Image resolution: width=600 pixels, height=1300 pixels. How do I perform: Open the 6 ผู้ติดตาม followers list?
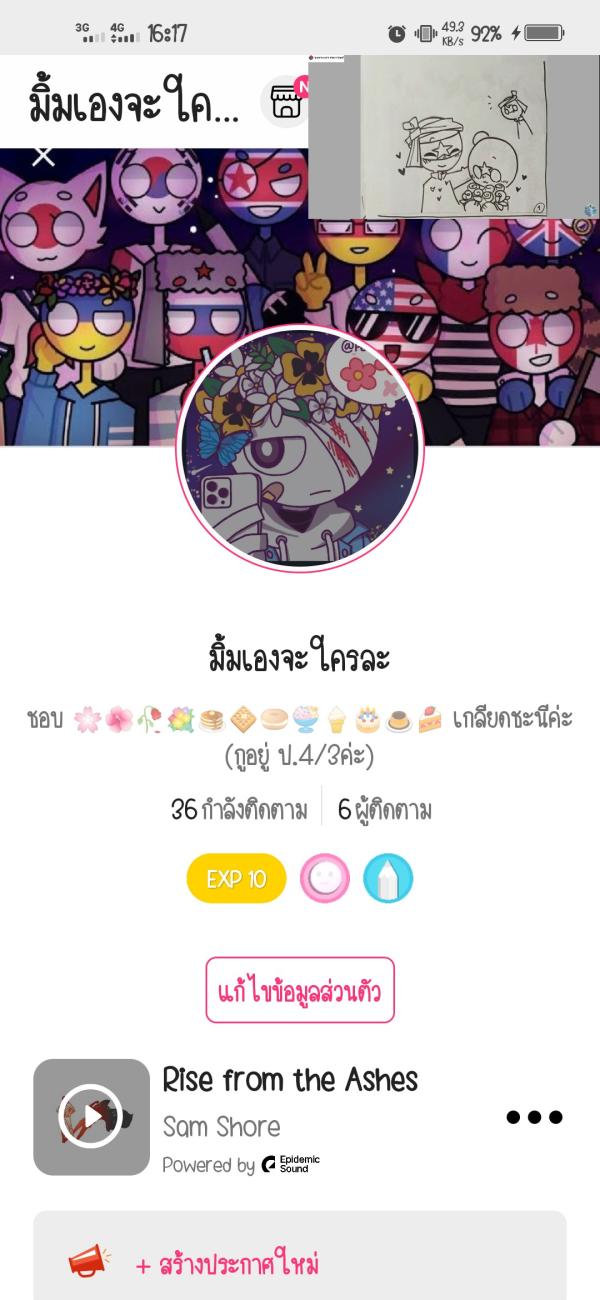tap(384, 809)
